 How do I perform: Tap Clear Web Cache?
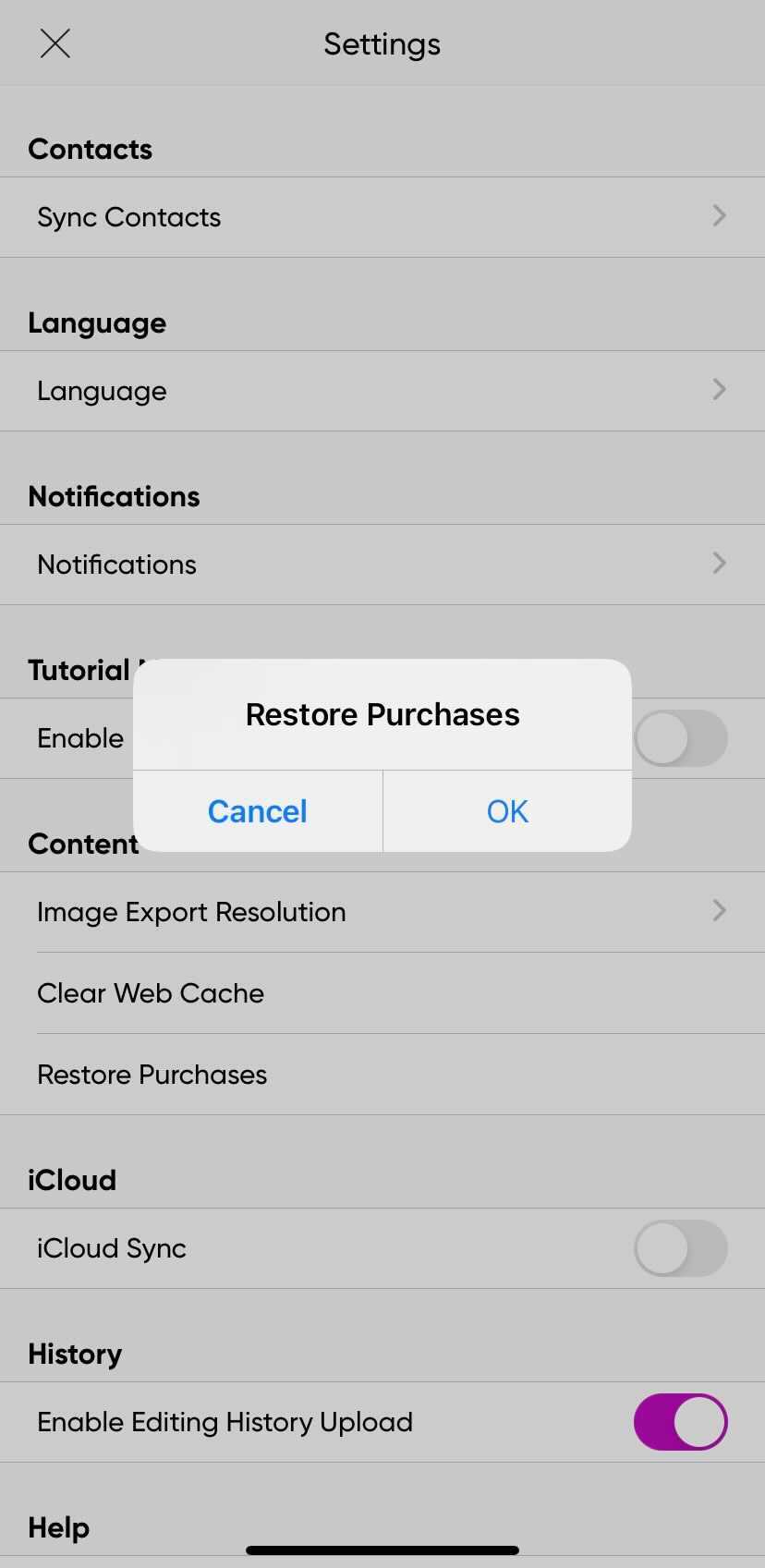[x=382, y=993]
